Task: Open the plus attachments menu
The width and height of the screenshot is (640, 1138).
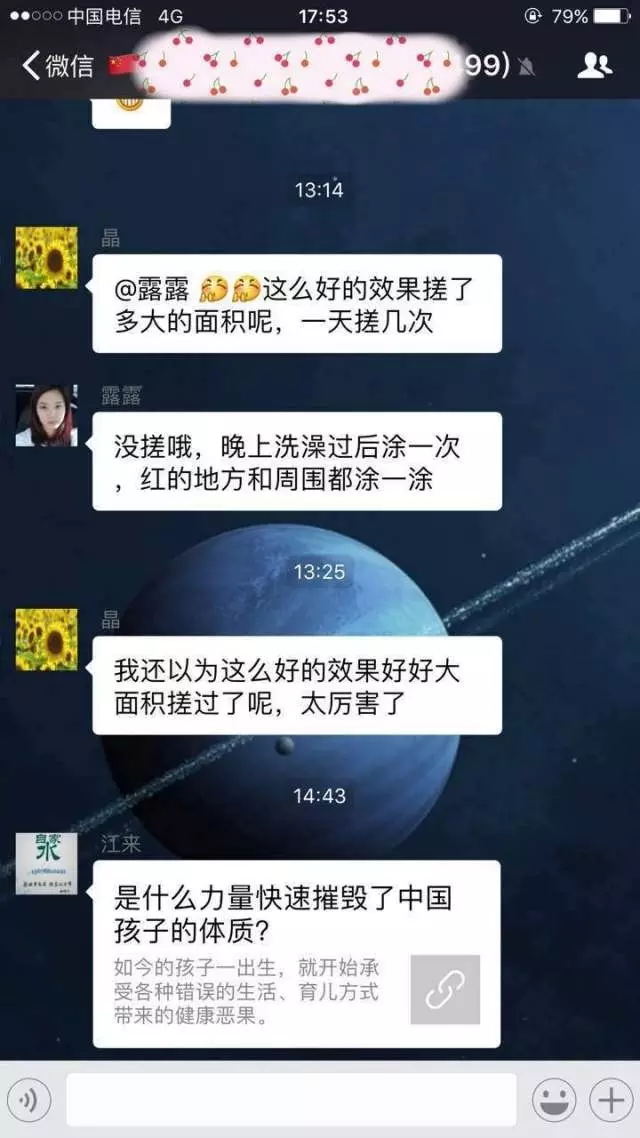Action: (608, 1101)
